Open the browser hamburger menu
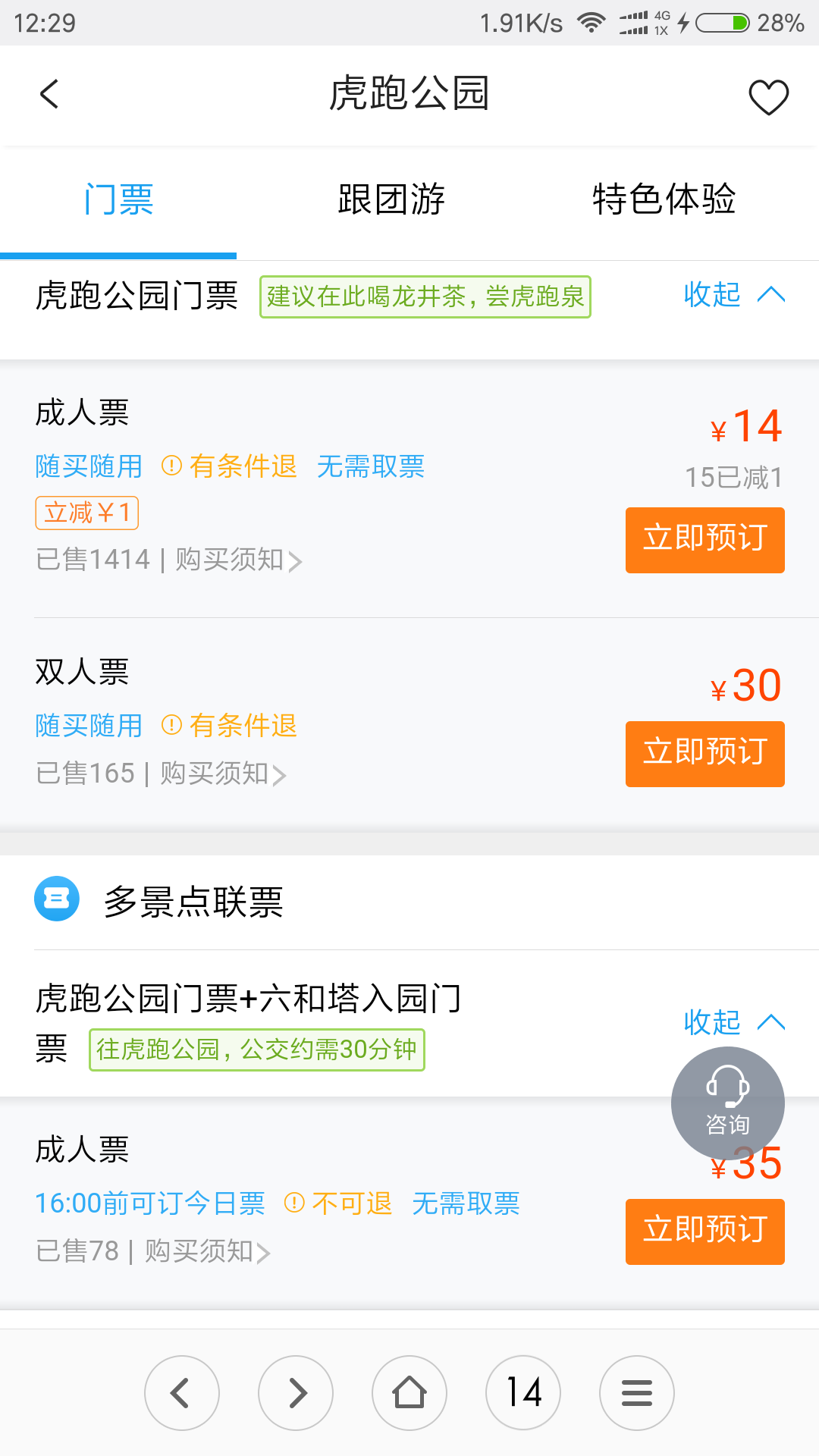Image resolution: width=819 pixels, height=1456 pixels. [637, 1393]
